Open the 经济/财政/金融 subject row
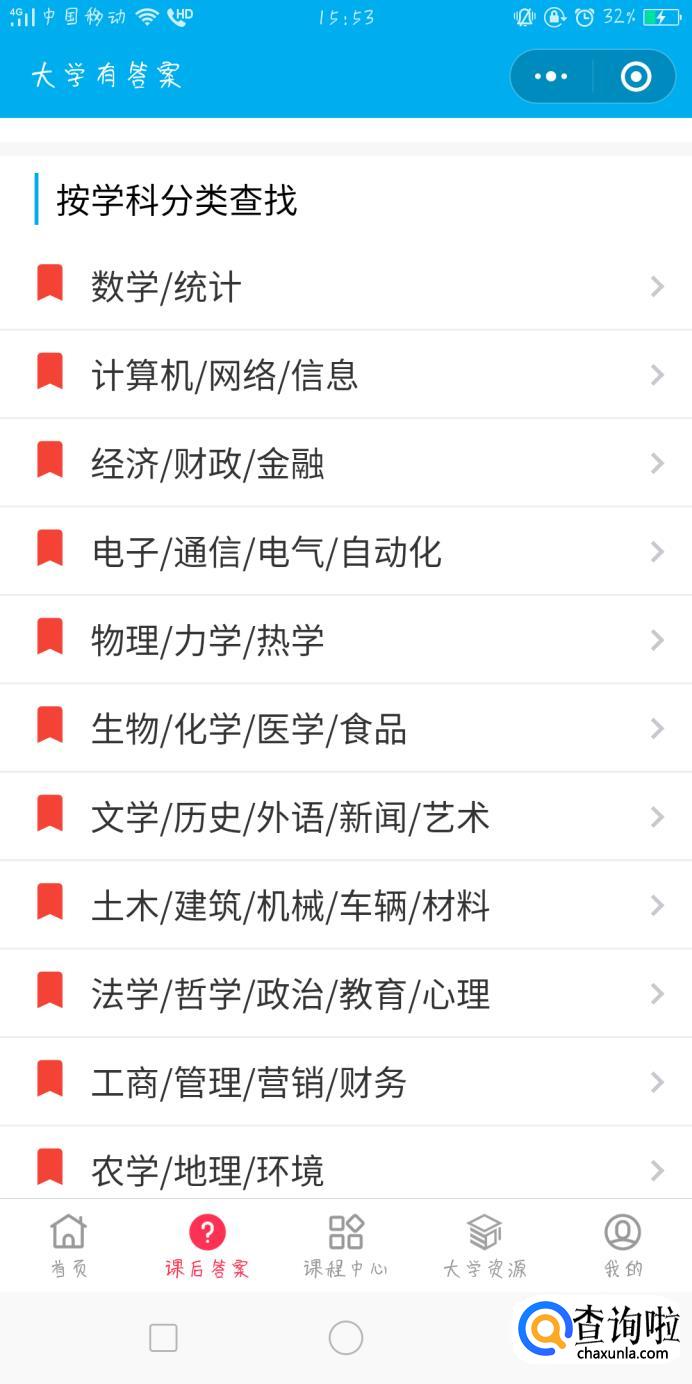This screenshot has width=692, height=1384. click(x=346, y=463)
